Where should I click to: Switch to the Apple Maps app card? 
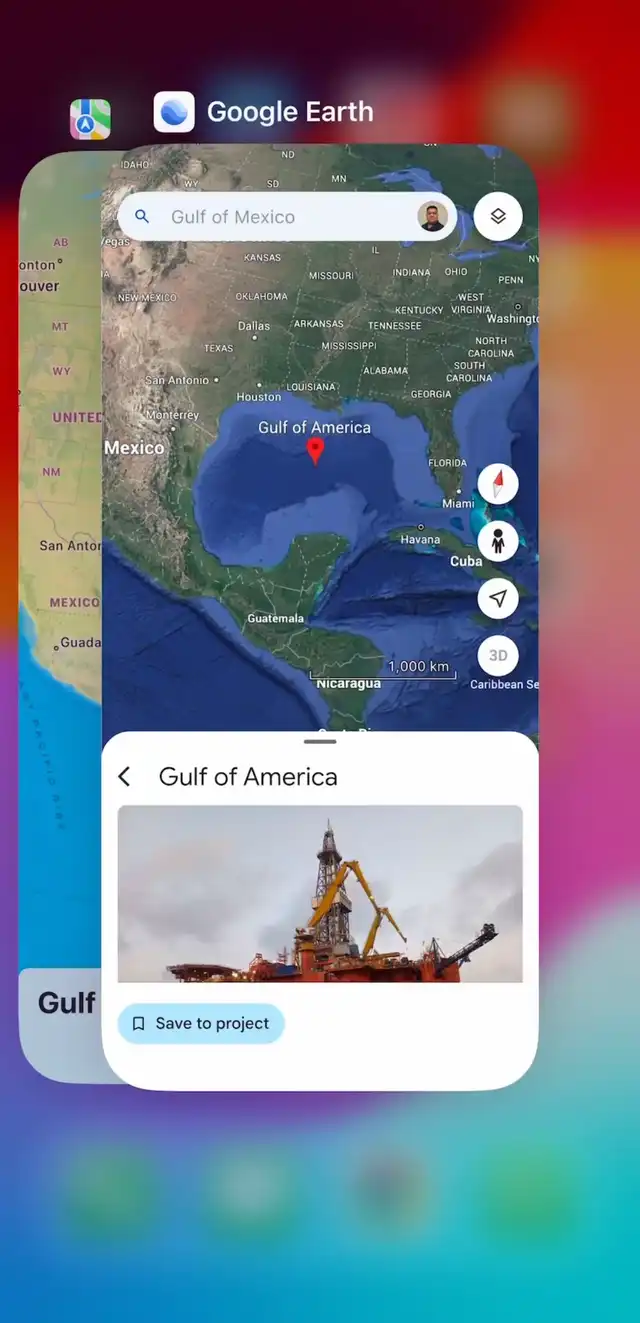coord(58,600)
